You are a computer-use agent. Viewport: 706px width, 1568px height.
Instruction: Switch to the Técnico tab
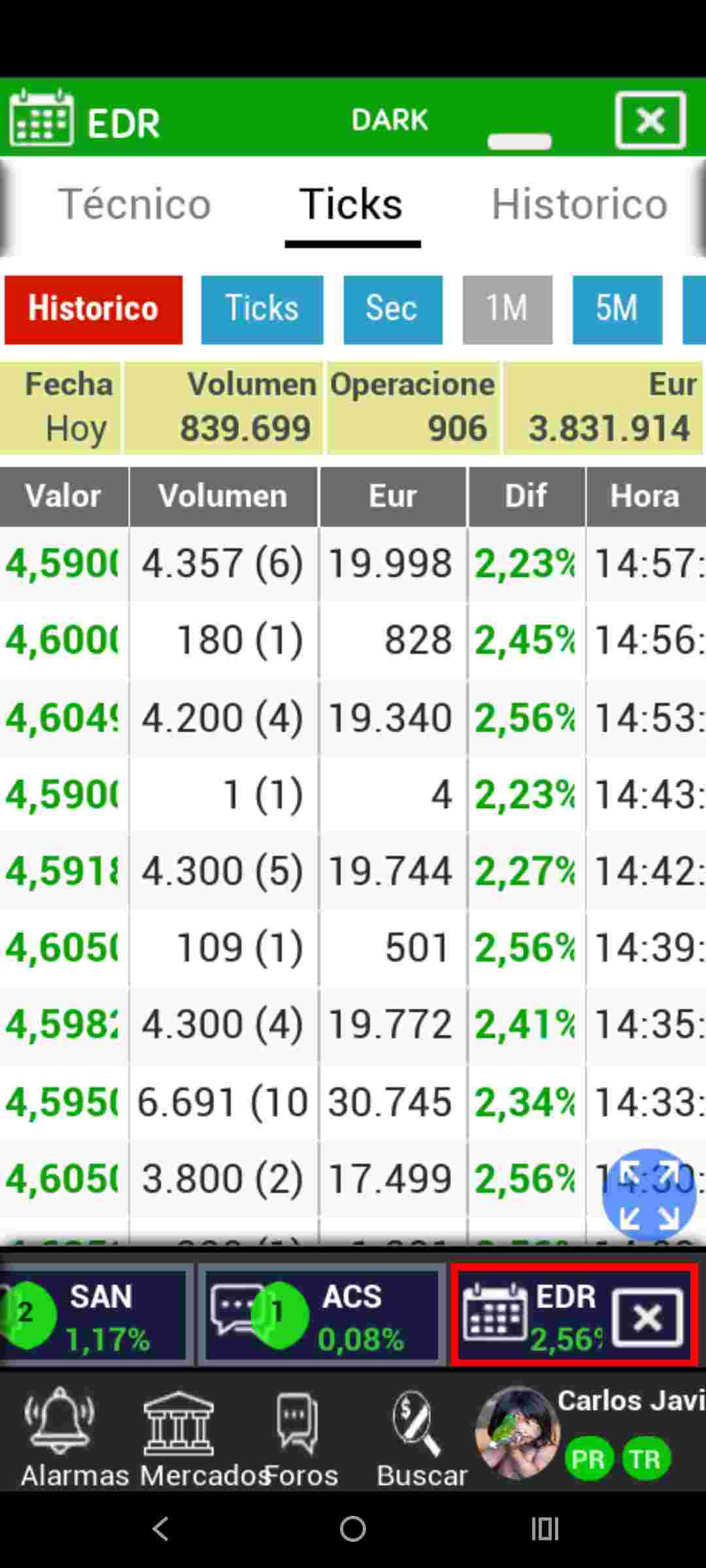(135, 204)
